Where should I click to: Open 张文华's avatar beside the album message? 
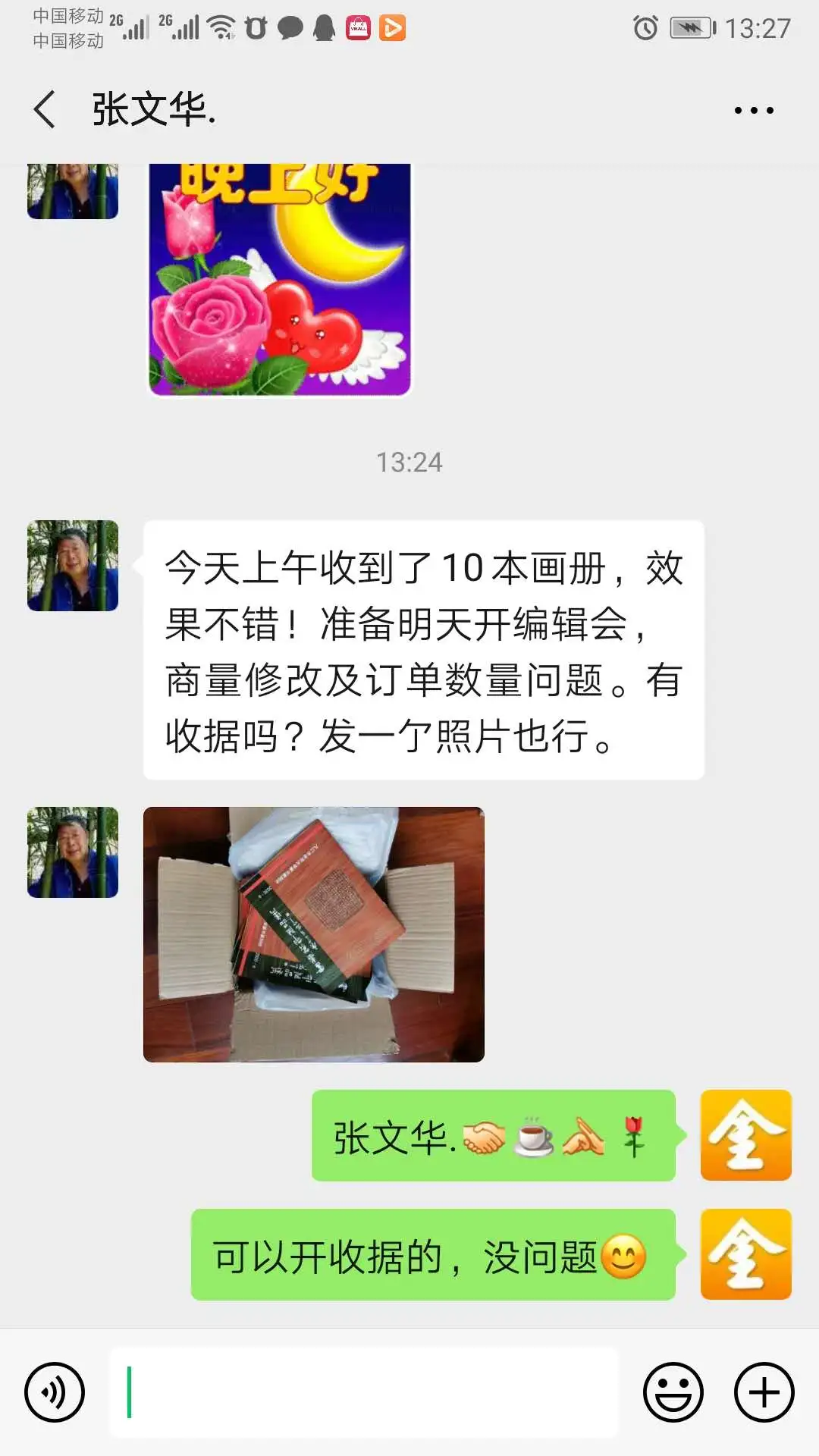point(73,566)
